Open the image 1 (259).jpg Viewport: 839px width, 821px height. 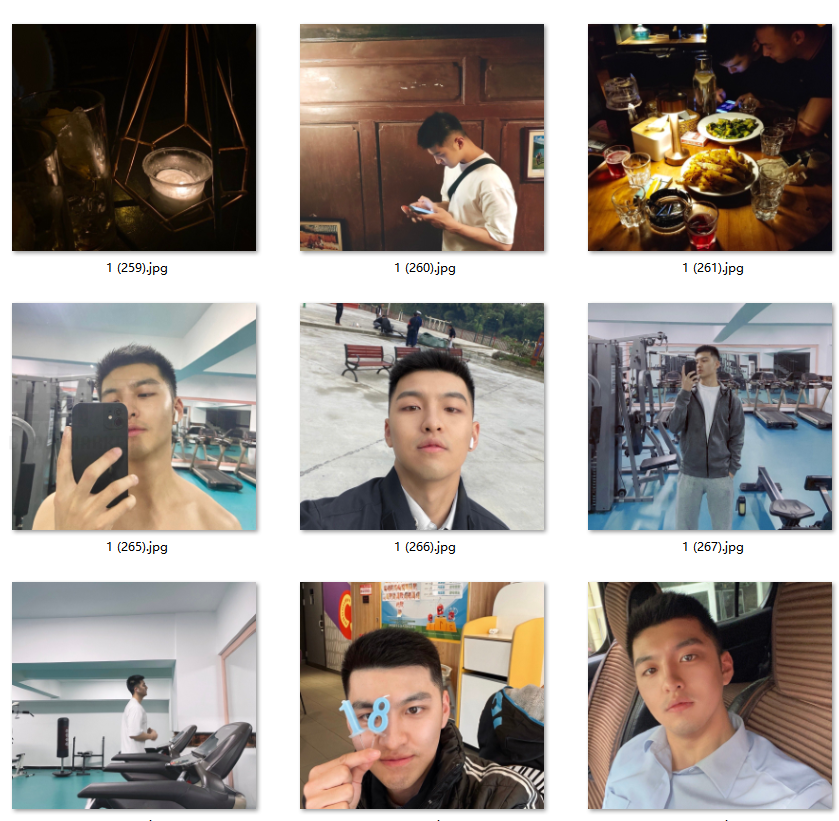[x=134, y=138]
